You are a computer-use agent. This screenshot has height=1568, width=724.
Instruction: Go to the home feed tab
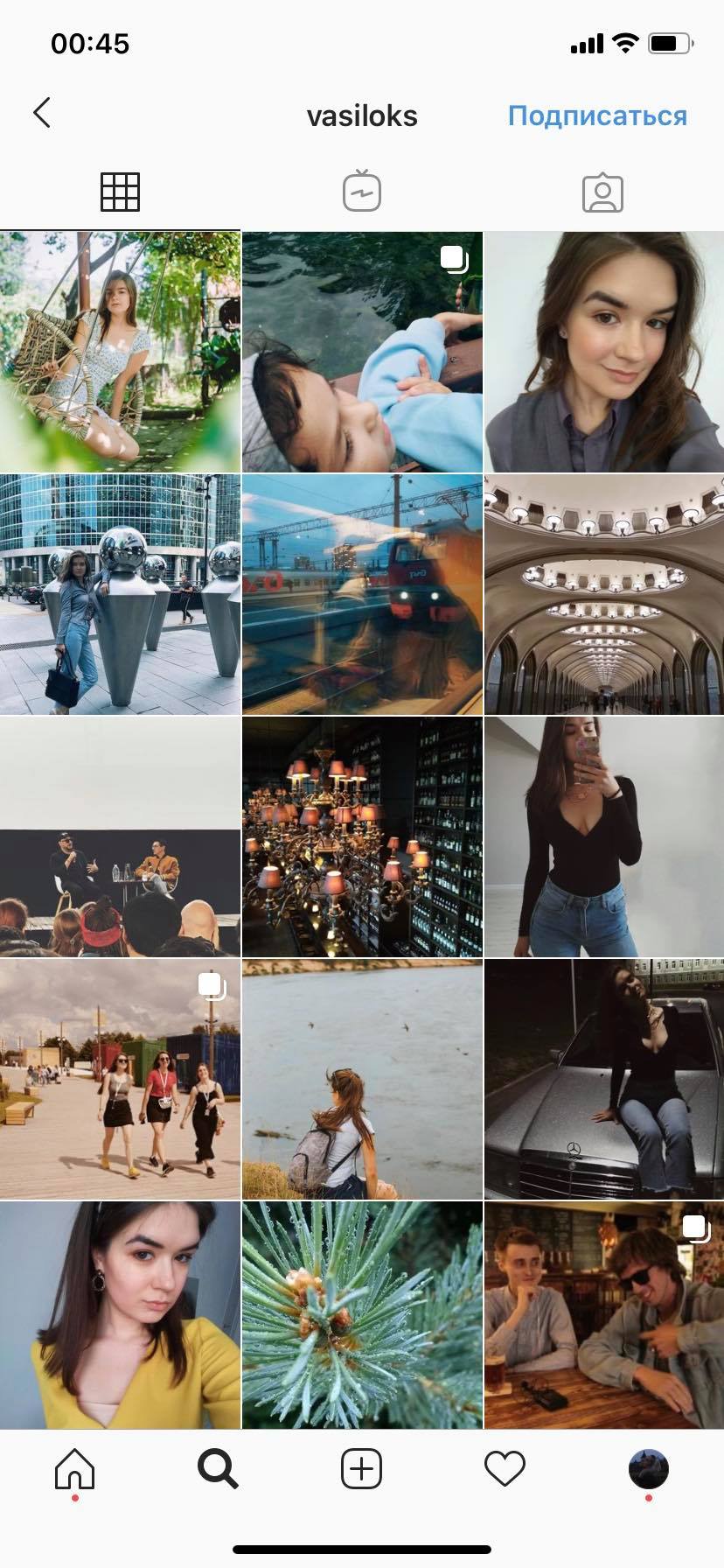click(74, 1469)
